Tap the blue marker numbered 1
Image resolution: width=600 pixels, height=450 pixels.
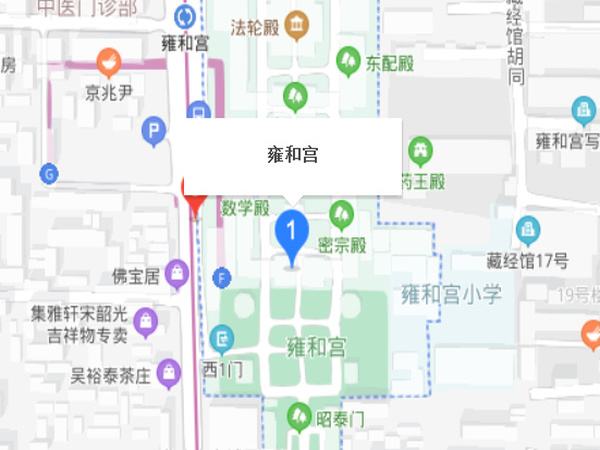coord(291,234)
